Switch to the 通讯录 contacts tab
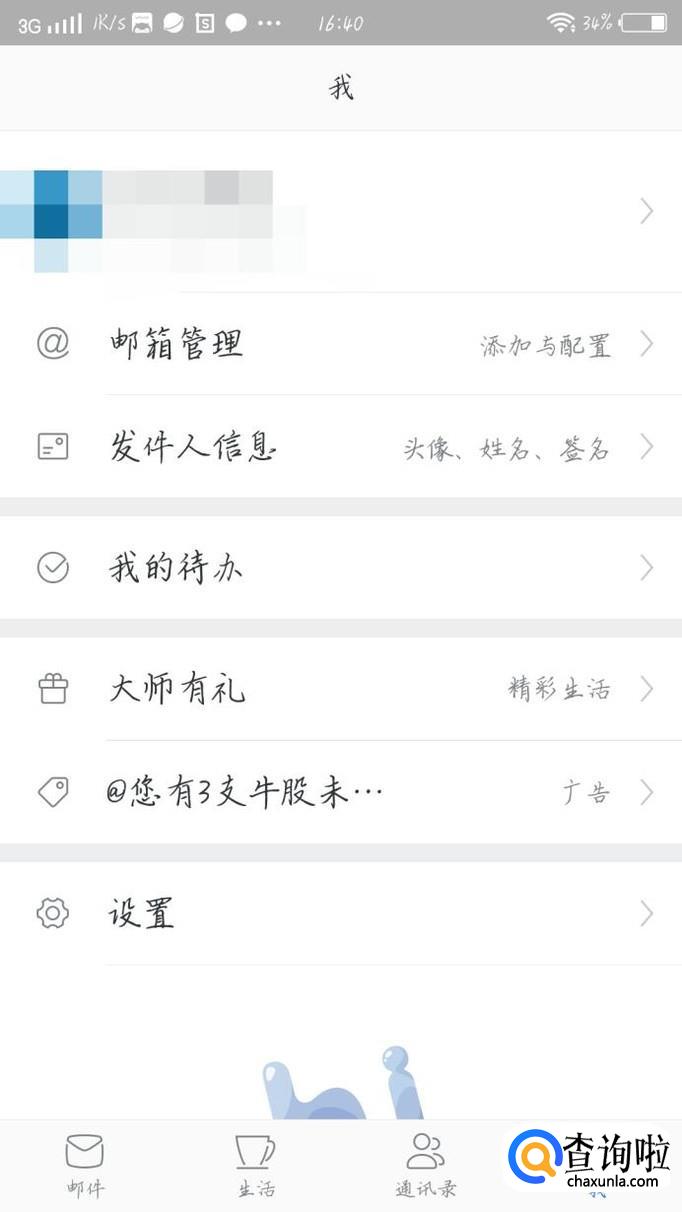This screenshot has width=682, height=1212. pos(426,1166)
